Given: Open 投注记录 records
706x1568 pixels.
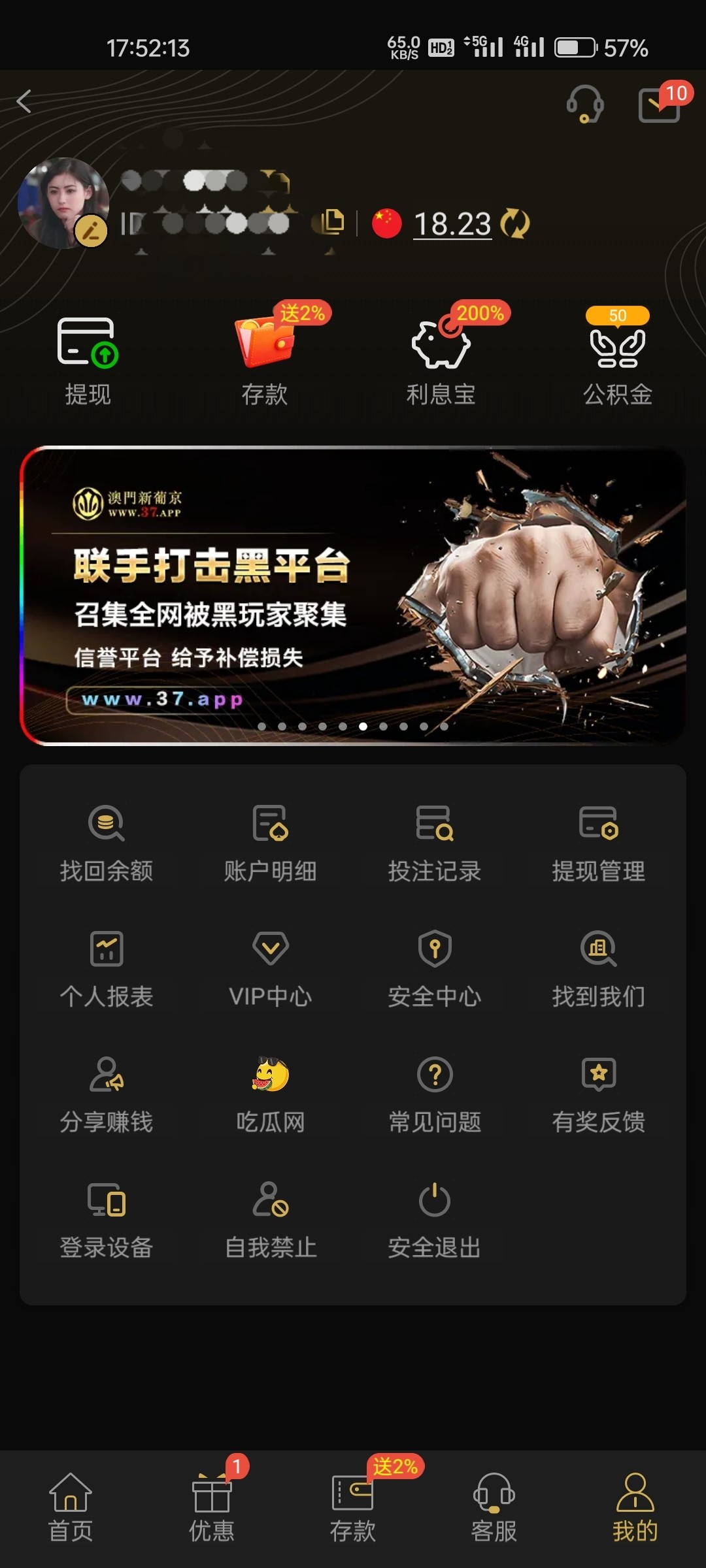Looking at the screenshot, I should coord(435,843).
